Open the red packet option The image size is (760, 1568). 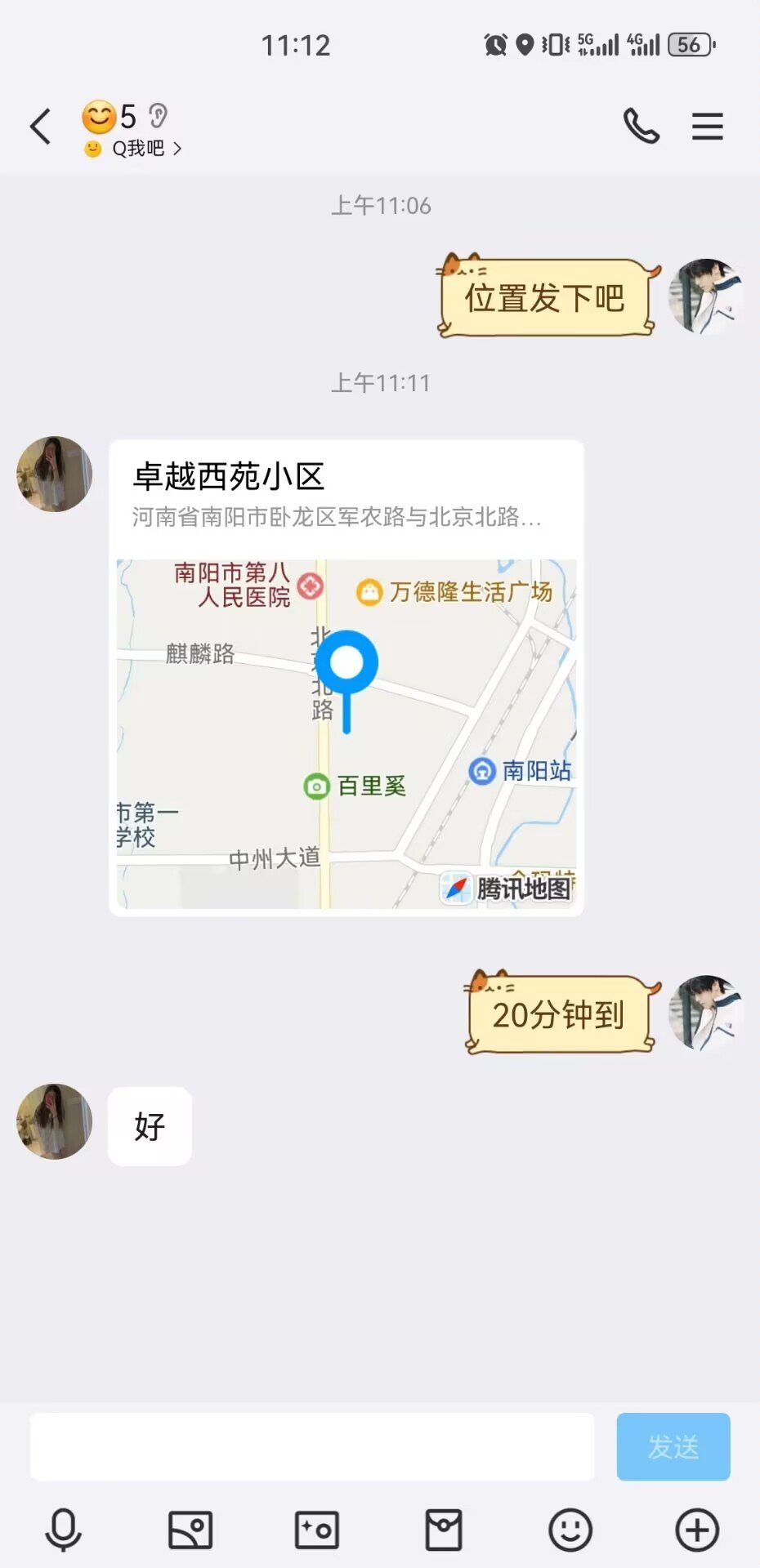(x=443, y=1530)
